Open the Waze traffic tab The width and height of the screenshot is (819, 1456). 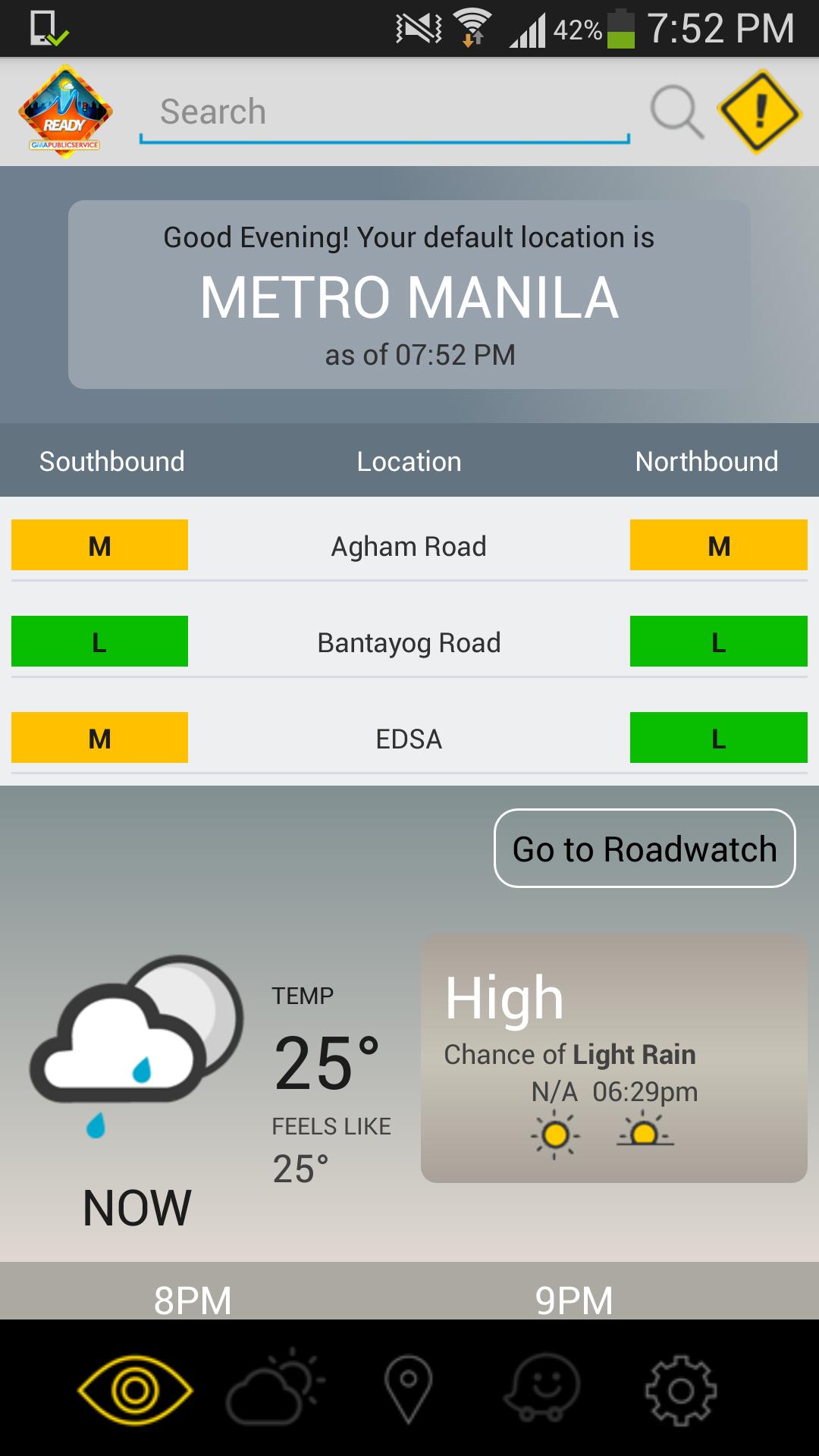[544, 1388]
